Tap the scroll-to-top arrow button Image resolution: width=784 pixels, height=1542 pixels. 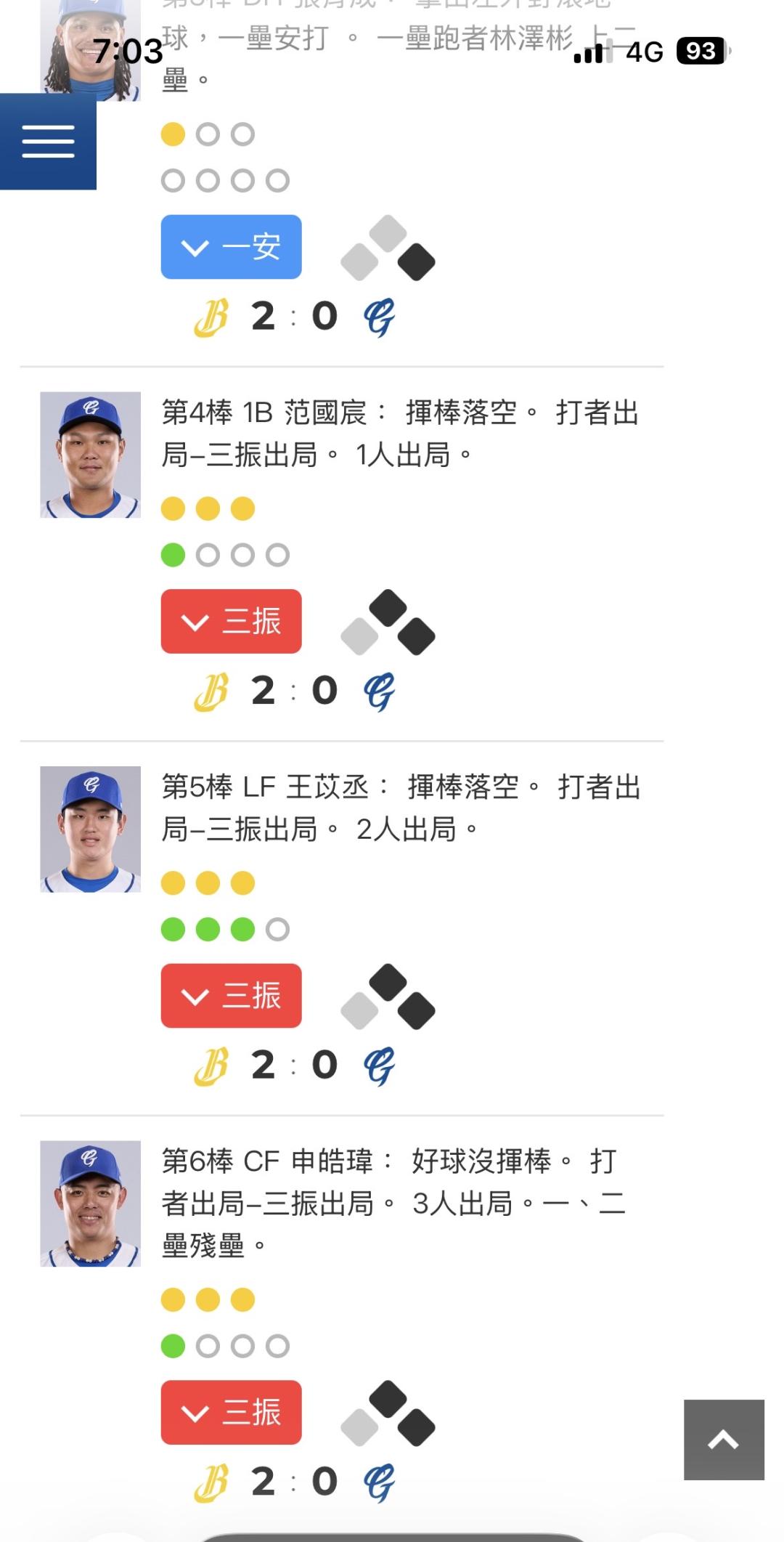[724, 1440]
